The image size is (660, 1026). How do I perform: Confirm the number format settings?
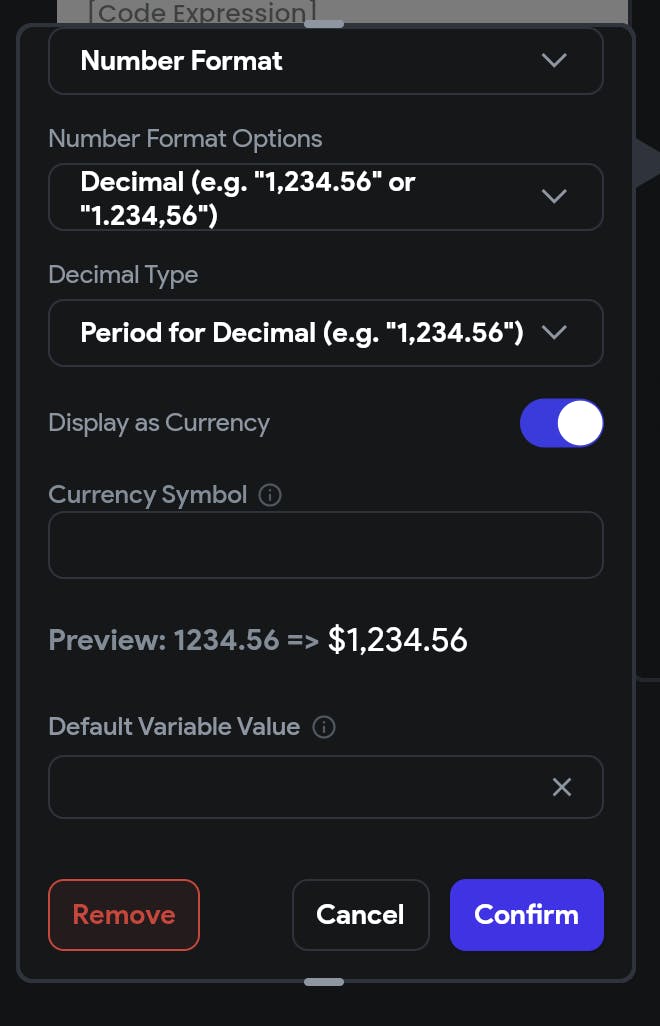click(526, 914)
